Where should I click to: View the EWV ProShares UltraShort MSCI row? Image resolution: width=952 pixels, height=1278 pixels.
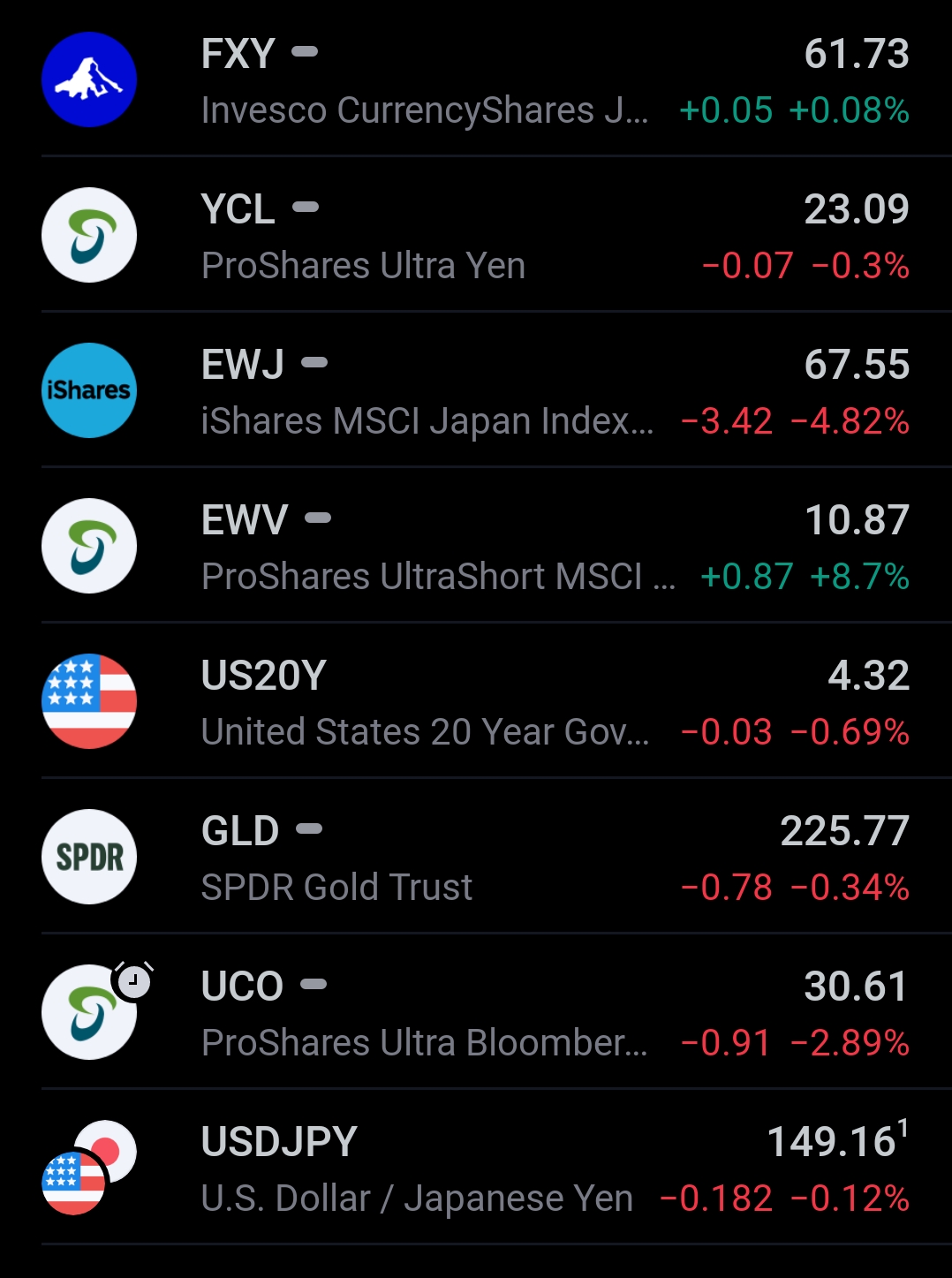click(x=475, y=548)
